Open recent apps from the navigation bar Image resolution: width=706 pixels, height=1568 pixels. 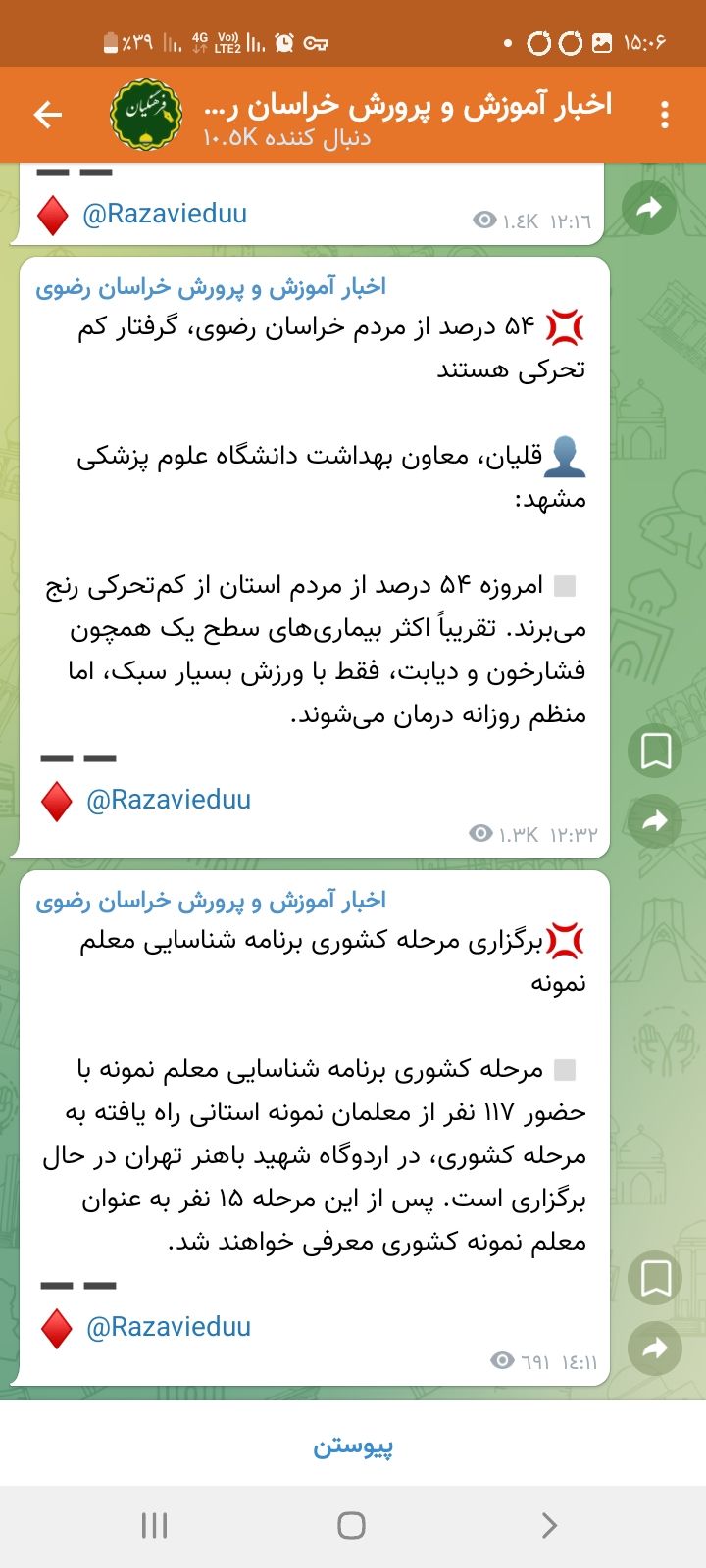(155, 1525)
